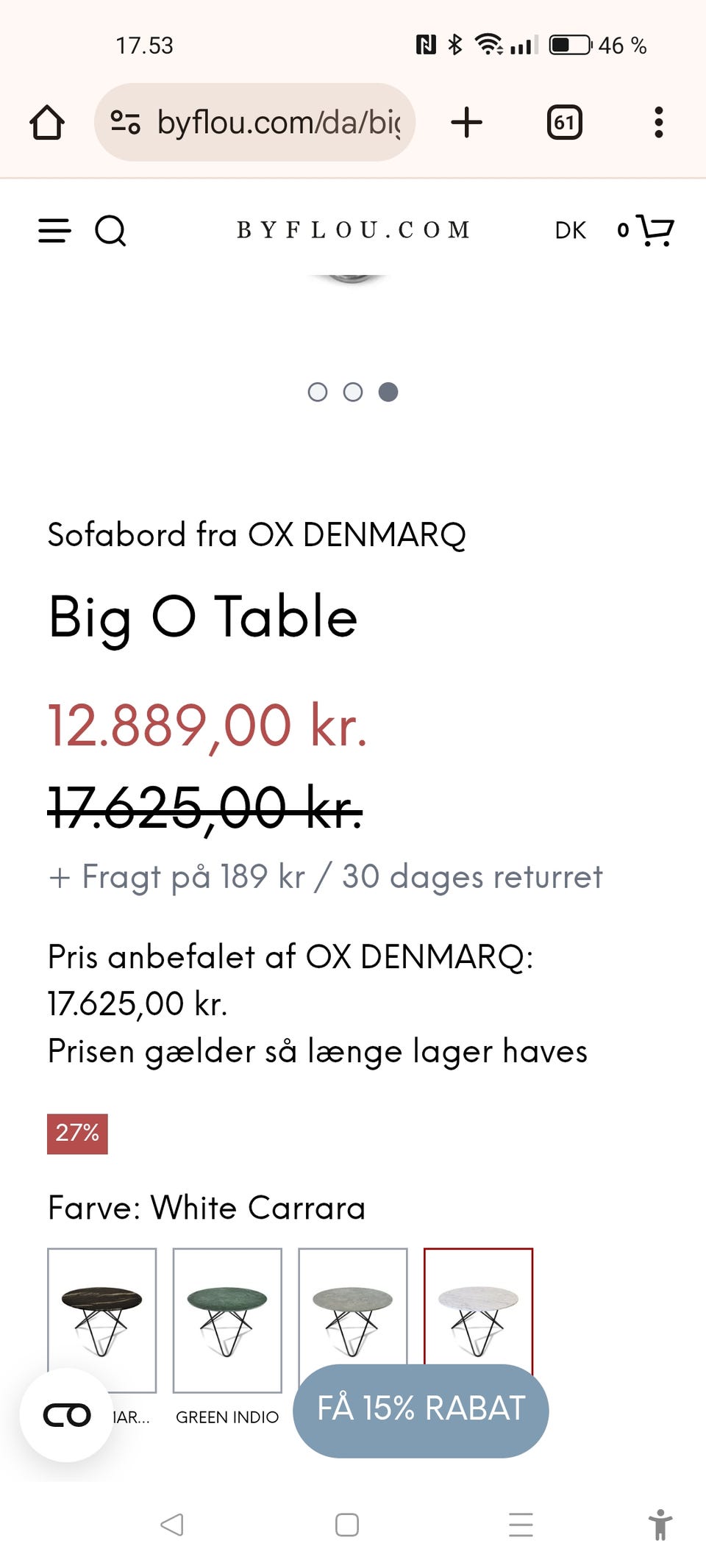
Task: Open the site's hamburger menu
Action: [x=54, y=231]
